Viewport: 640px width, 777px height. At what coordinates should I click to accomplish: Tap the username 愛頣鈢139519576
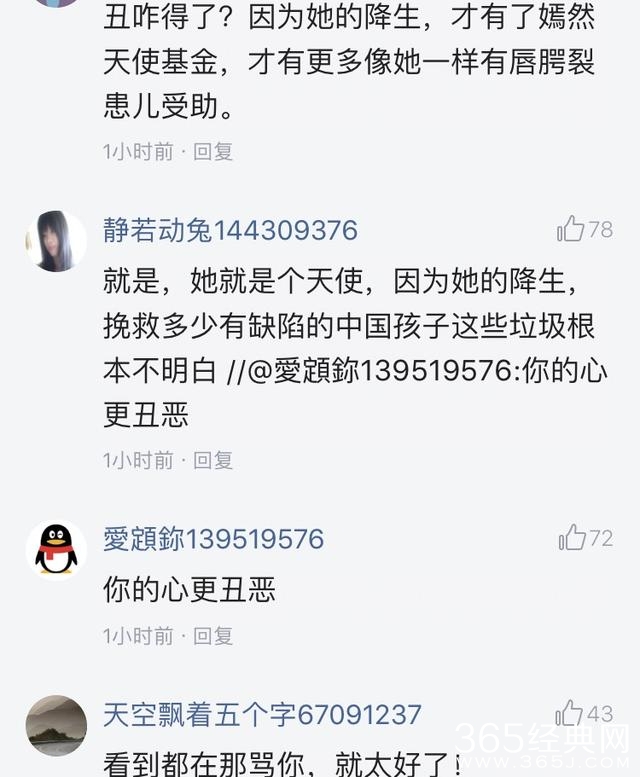(213, 540)
